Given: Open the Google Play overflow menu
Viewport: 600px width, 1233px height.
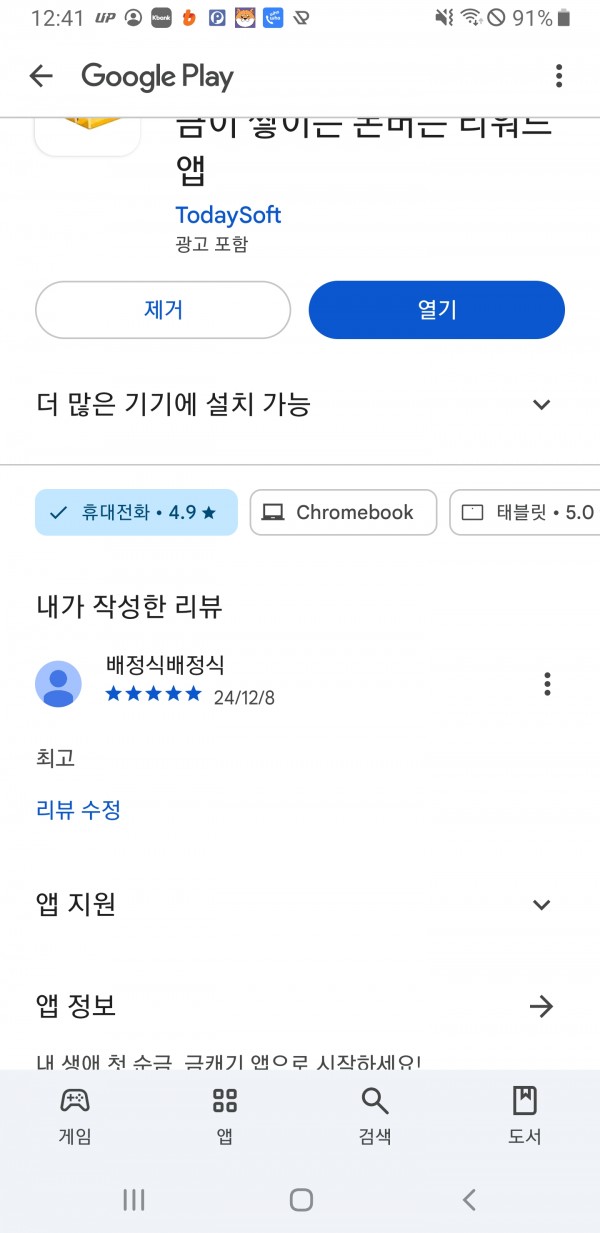Looking at the screenshot, I should tap(559, 76).
